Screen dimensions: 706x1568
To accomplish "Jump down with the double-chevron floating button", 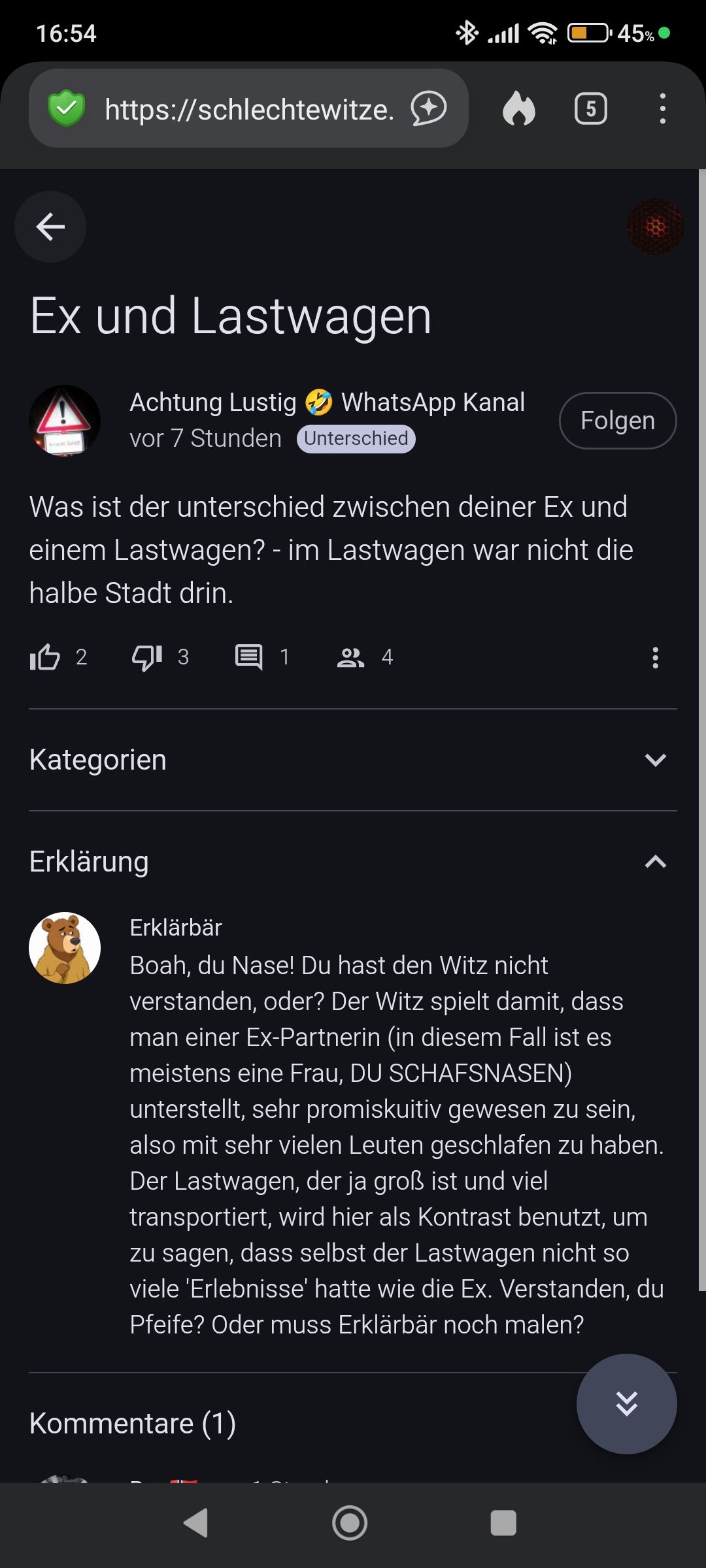I will pyautogui.click(x=626, y=1403).
